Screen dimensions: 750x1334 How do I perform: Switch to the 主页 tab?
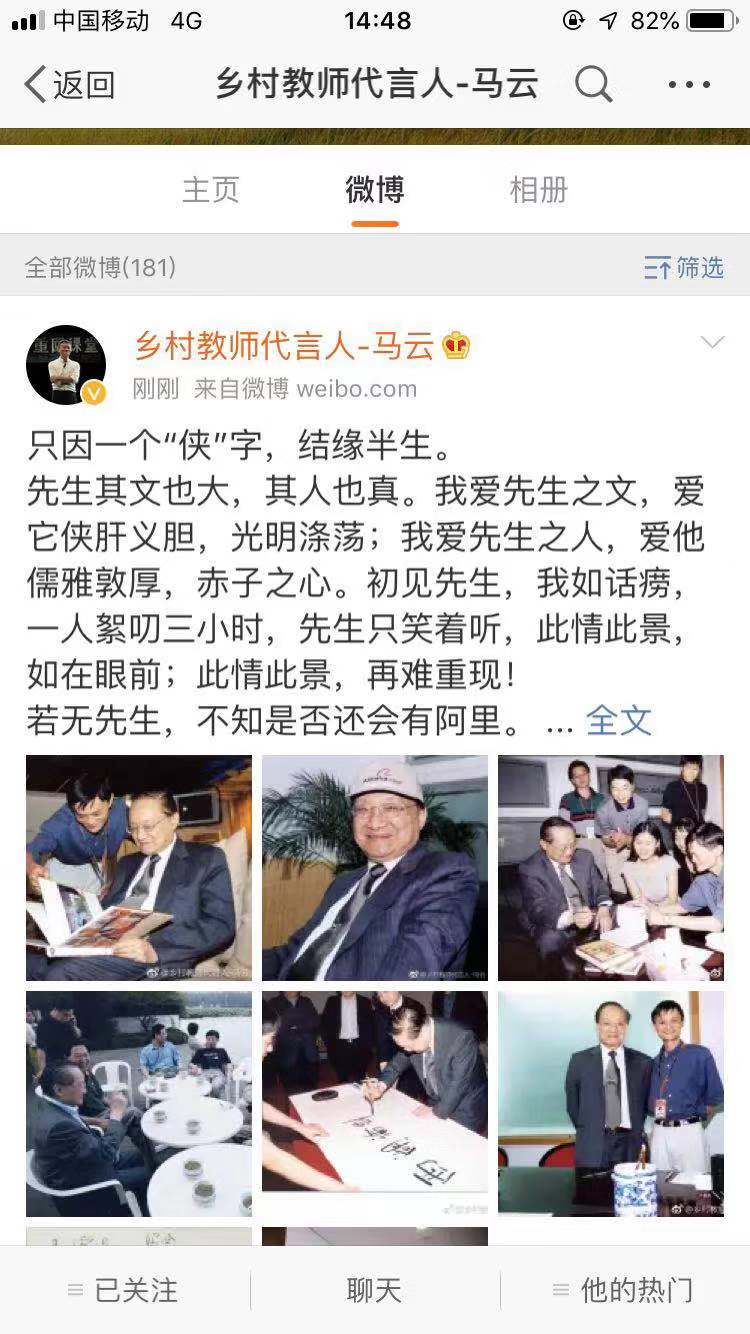pyautogui.click(x=210, y=189)
